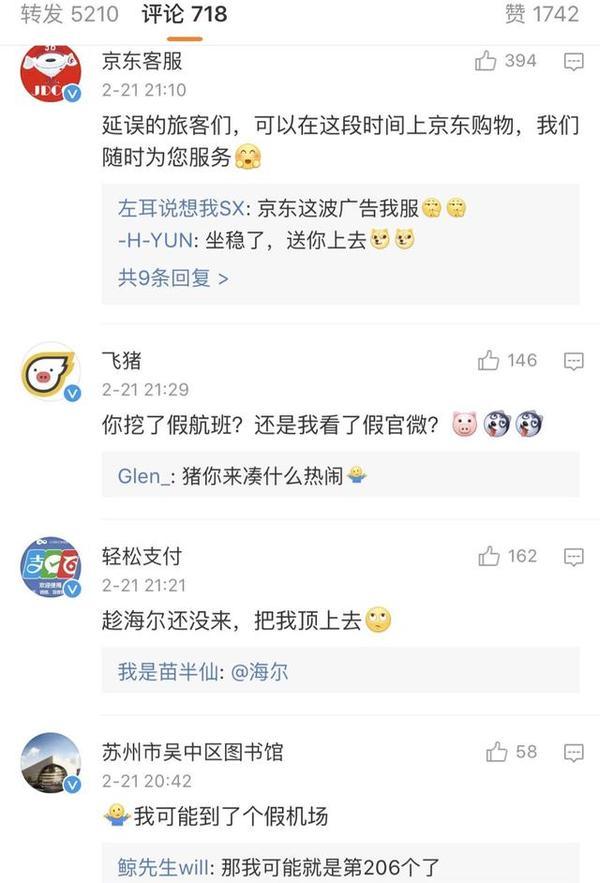600x883 pixels.
Task: Like 苏州市吴中区图书馆's comment
Action: click(x=497, y=752)
